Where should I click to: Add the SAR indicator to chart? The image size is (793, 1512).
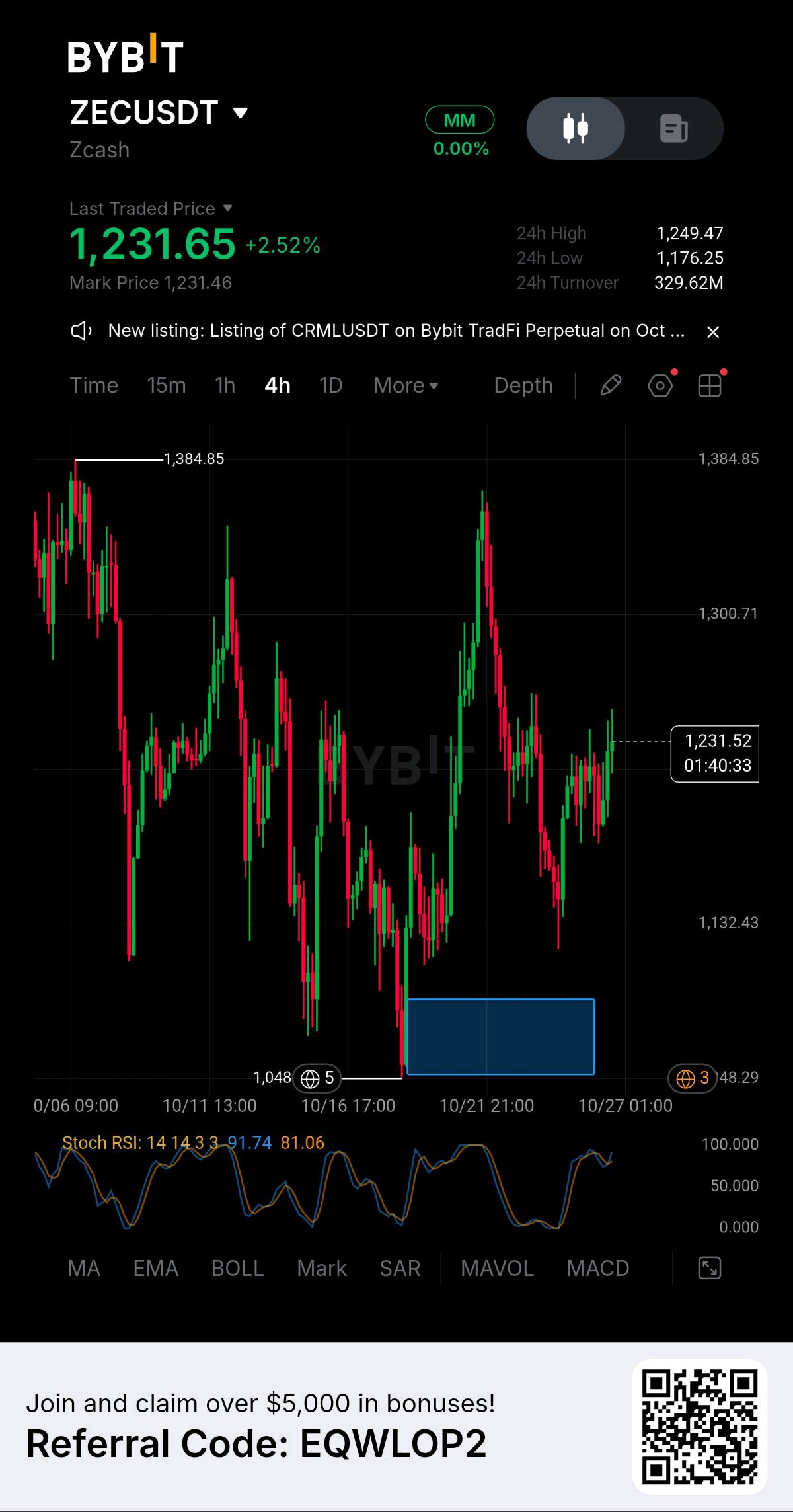[400, 1268]
